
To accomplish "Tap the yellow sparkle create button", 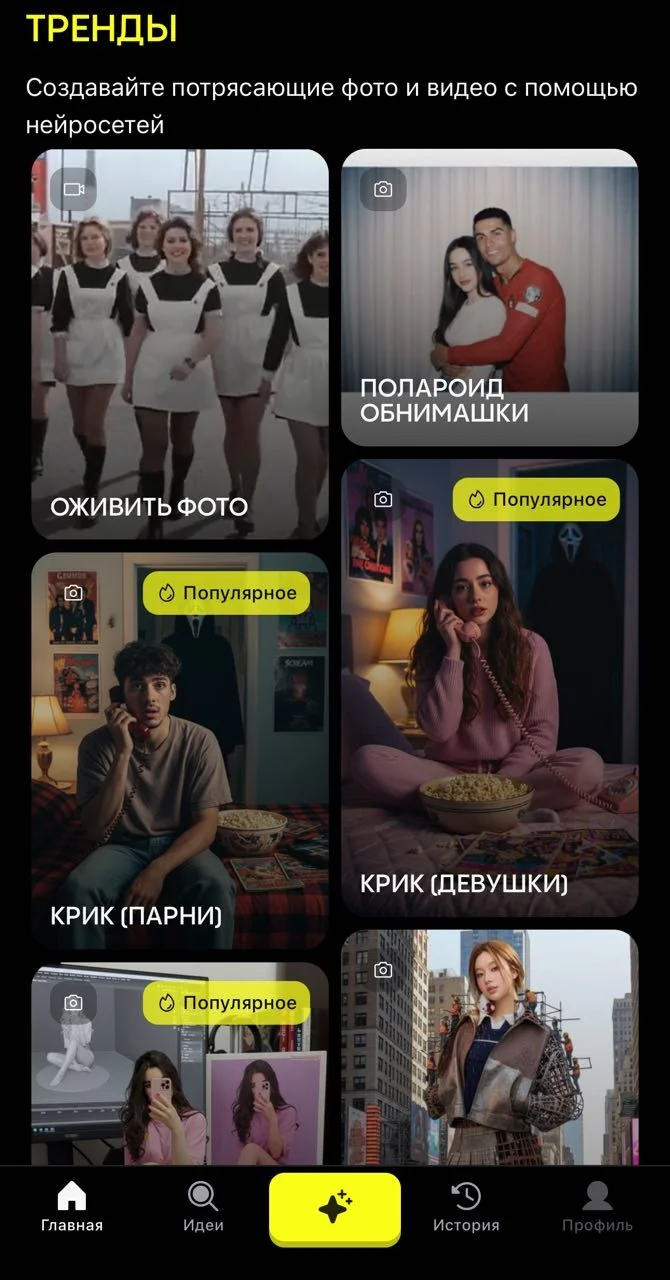I will (335, 1208).
